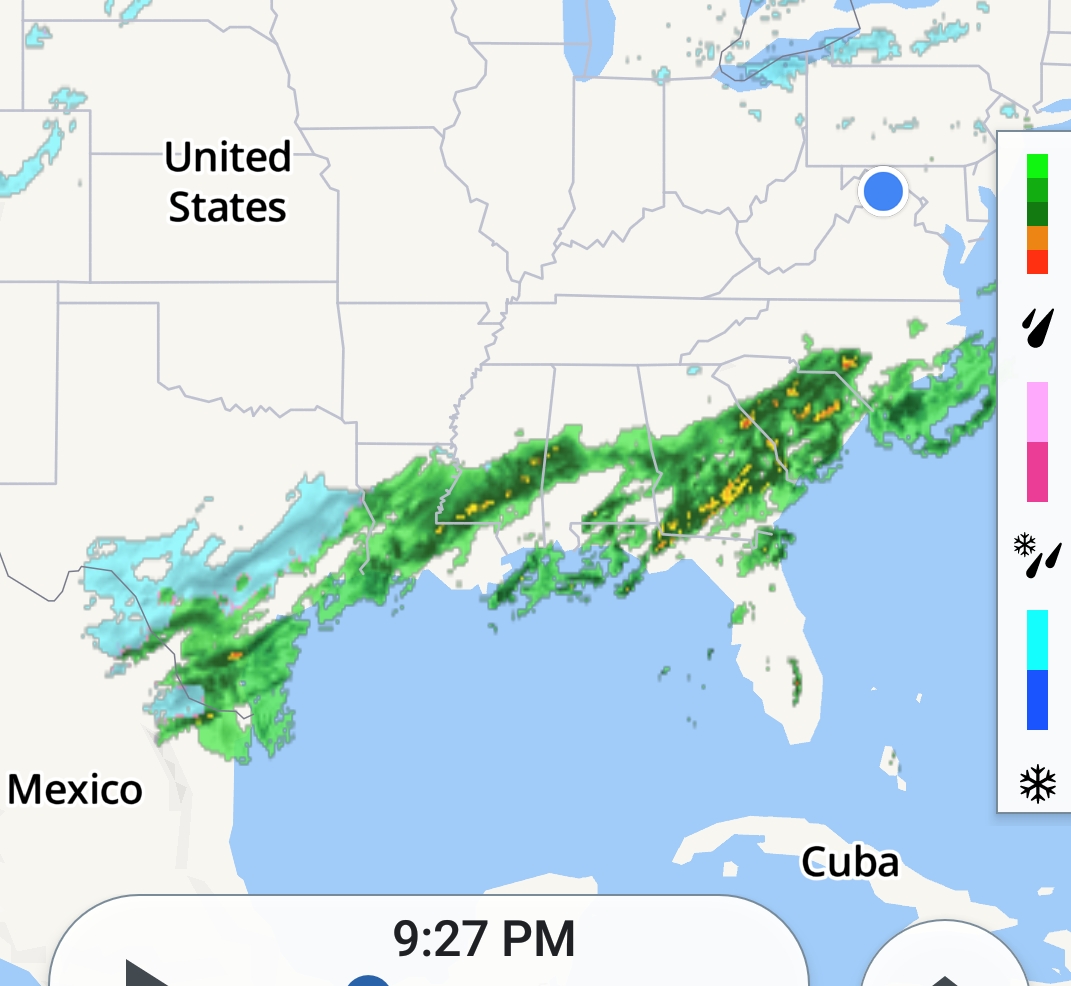The width and height of the screenshot is (1071, 986).
Task: Tap the radar timeline slider knob
Action: point(368,980)
